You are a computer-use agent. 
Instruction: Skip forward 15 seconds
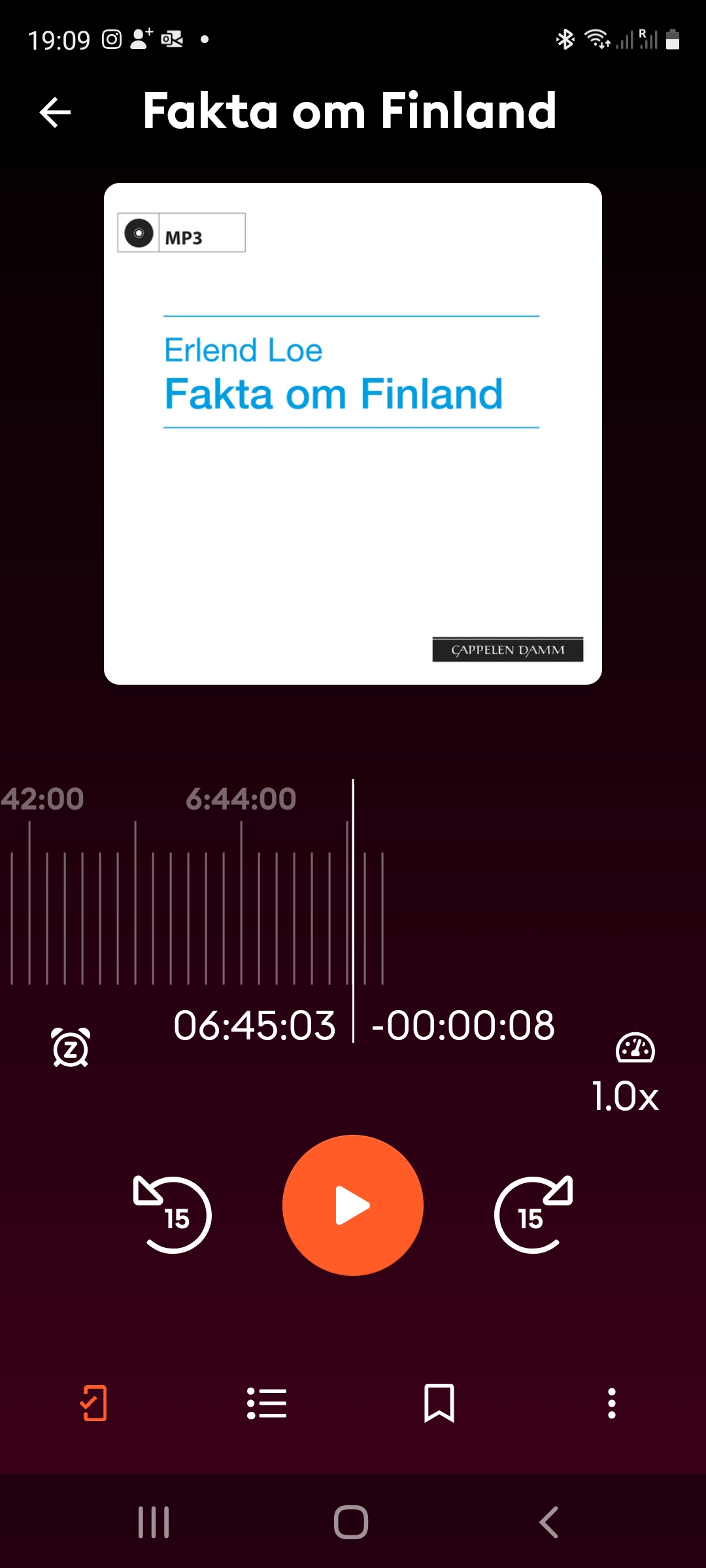point(533,1215)
